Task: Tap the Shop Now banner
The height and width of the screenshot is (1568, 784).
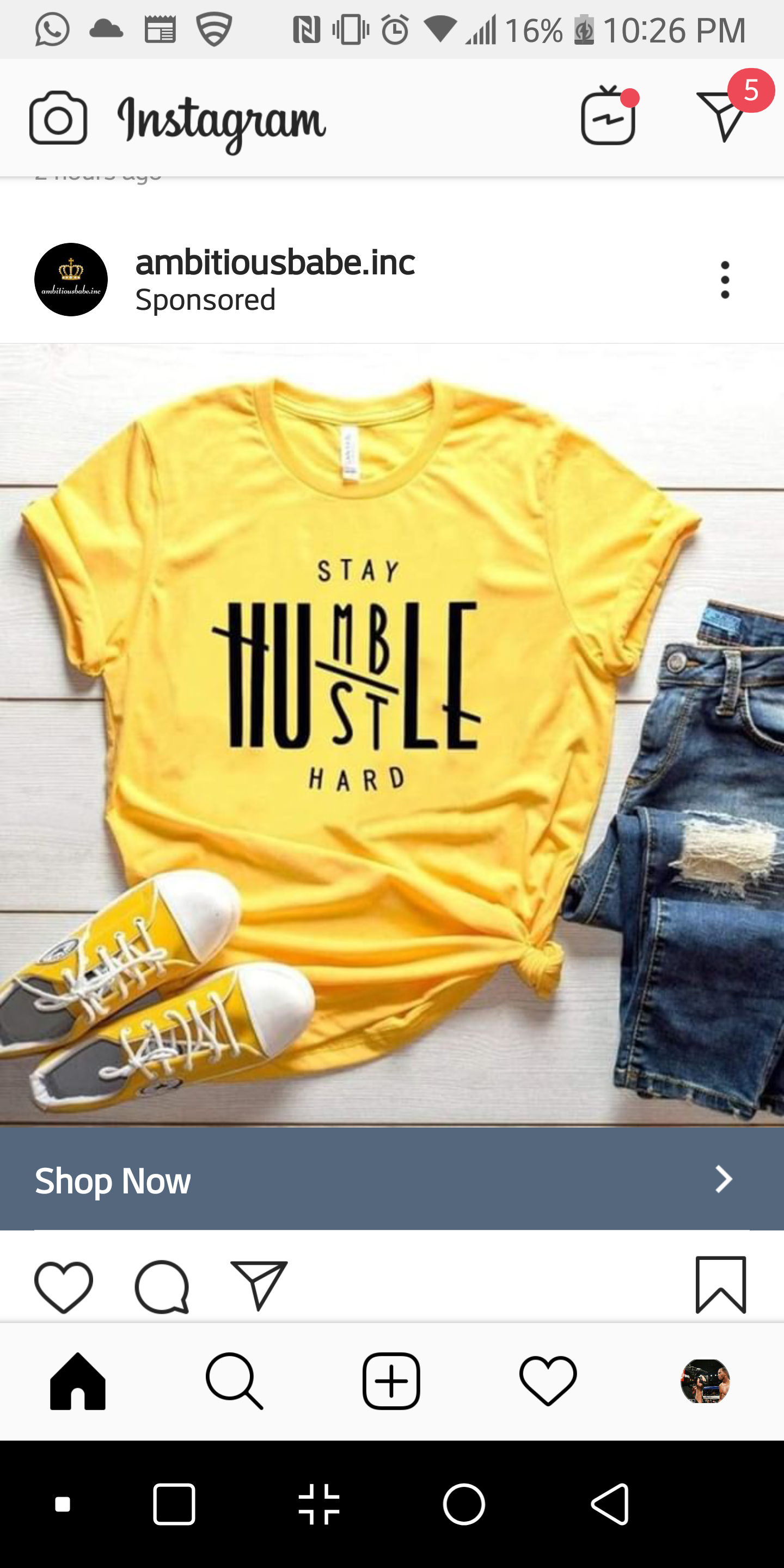Action: 392,1179
